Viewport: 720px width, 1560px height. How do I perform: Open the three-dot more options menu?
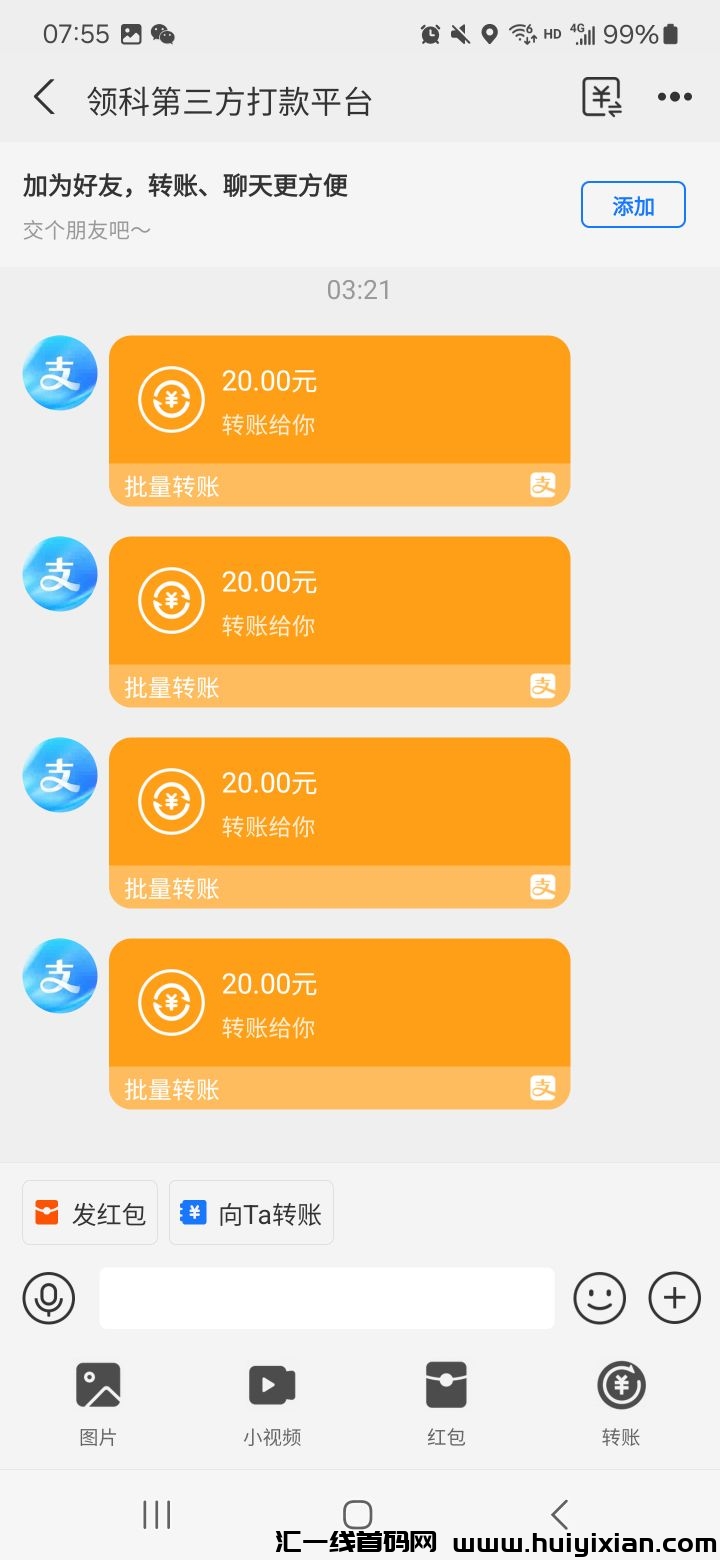674,96
